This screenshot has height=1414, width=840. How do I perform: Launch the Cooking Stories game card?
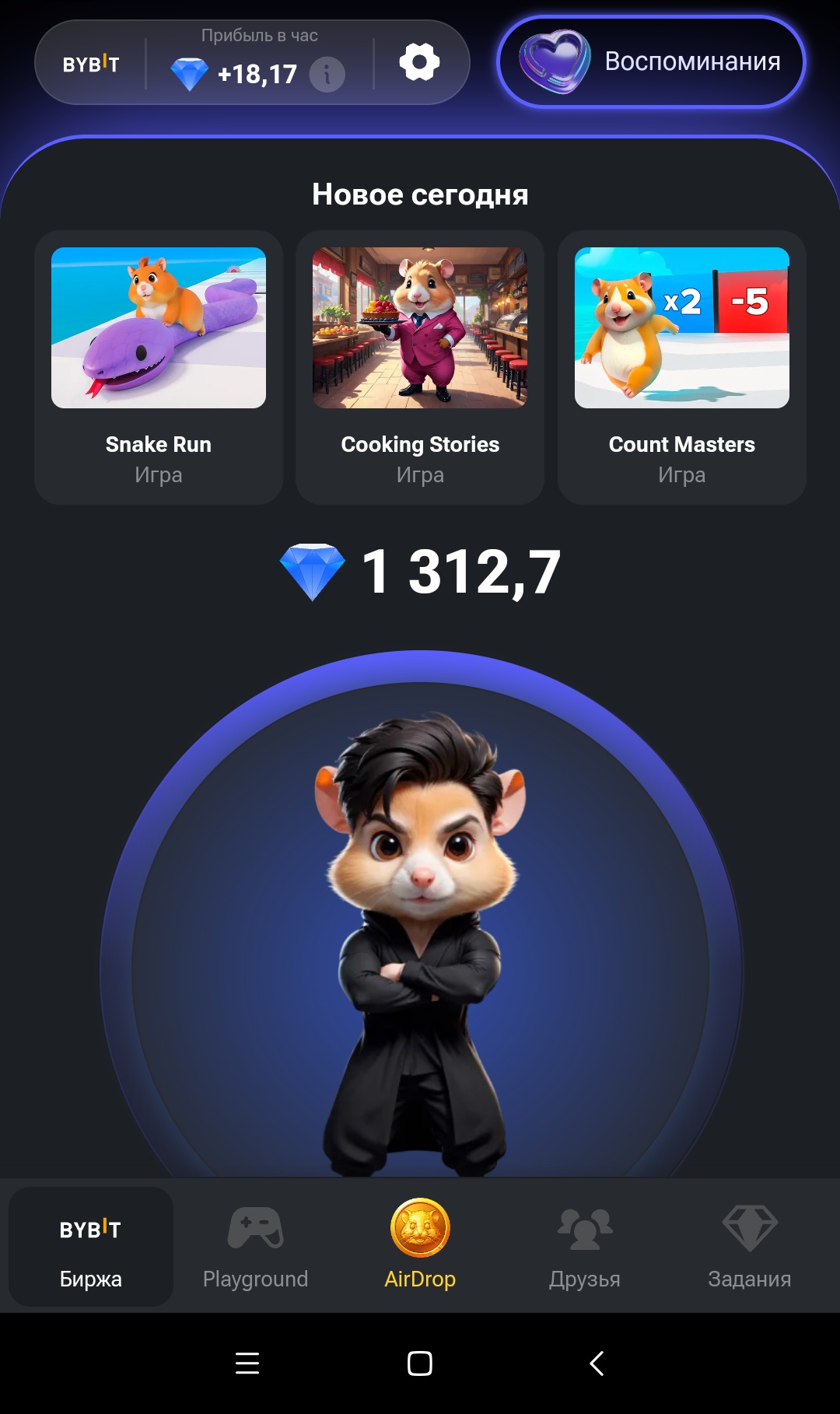(420, 367)
